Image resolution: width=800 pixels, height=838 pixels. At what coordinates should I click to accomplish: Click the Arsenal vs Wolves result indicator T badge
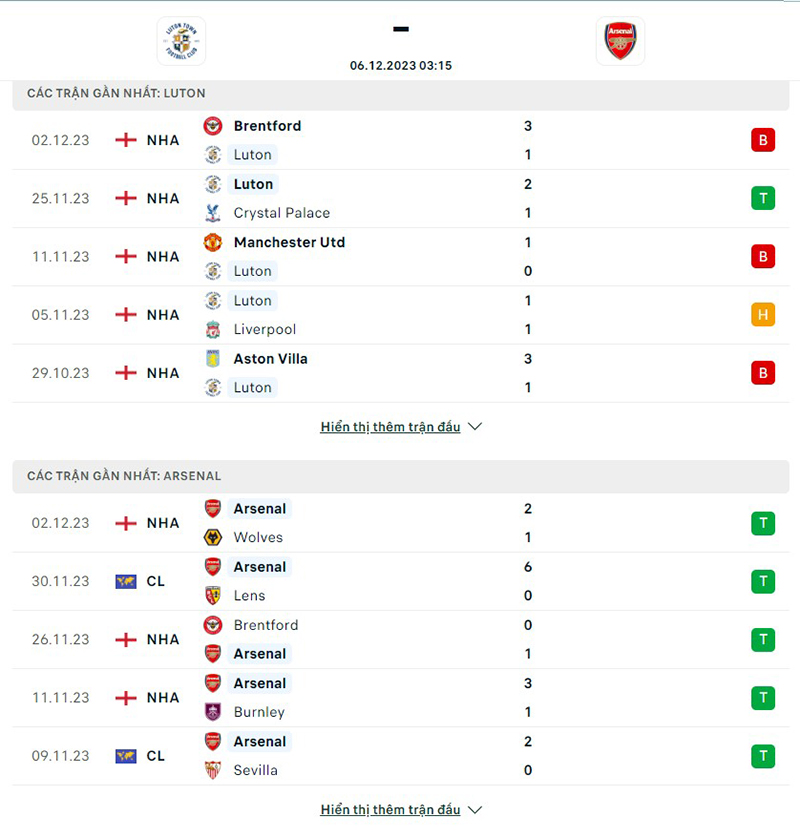[x=763, y=522]
